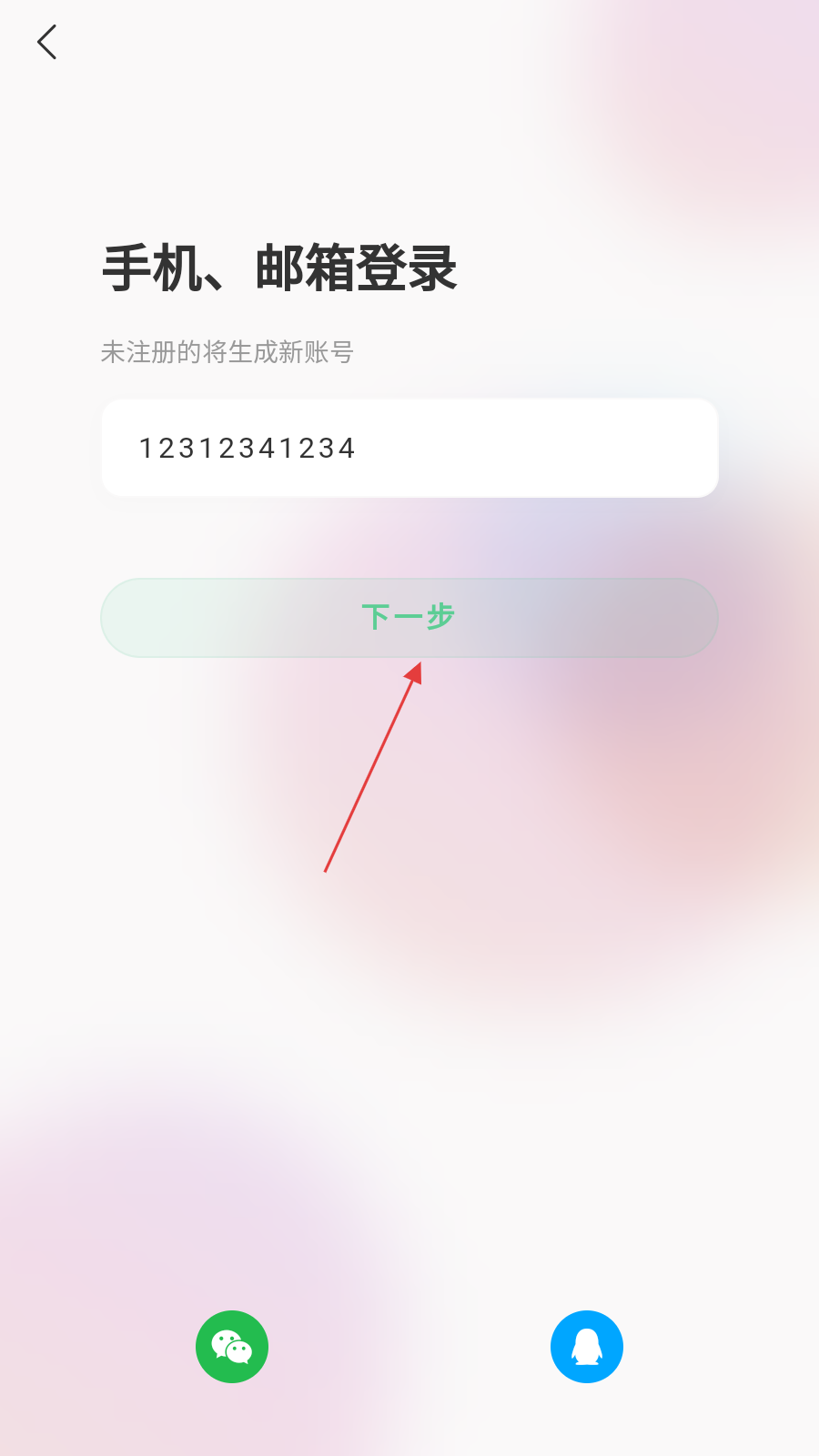819x1456 pixels.
Task: Log in with WeChat icon
Action: (232, 1347)
